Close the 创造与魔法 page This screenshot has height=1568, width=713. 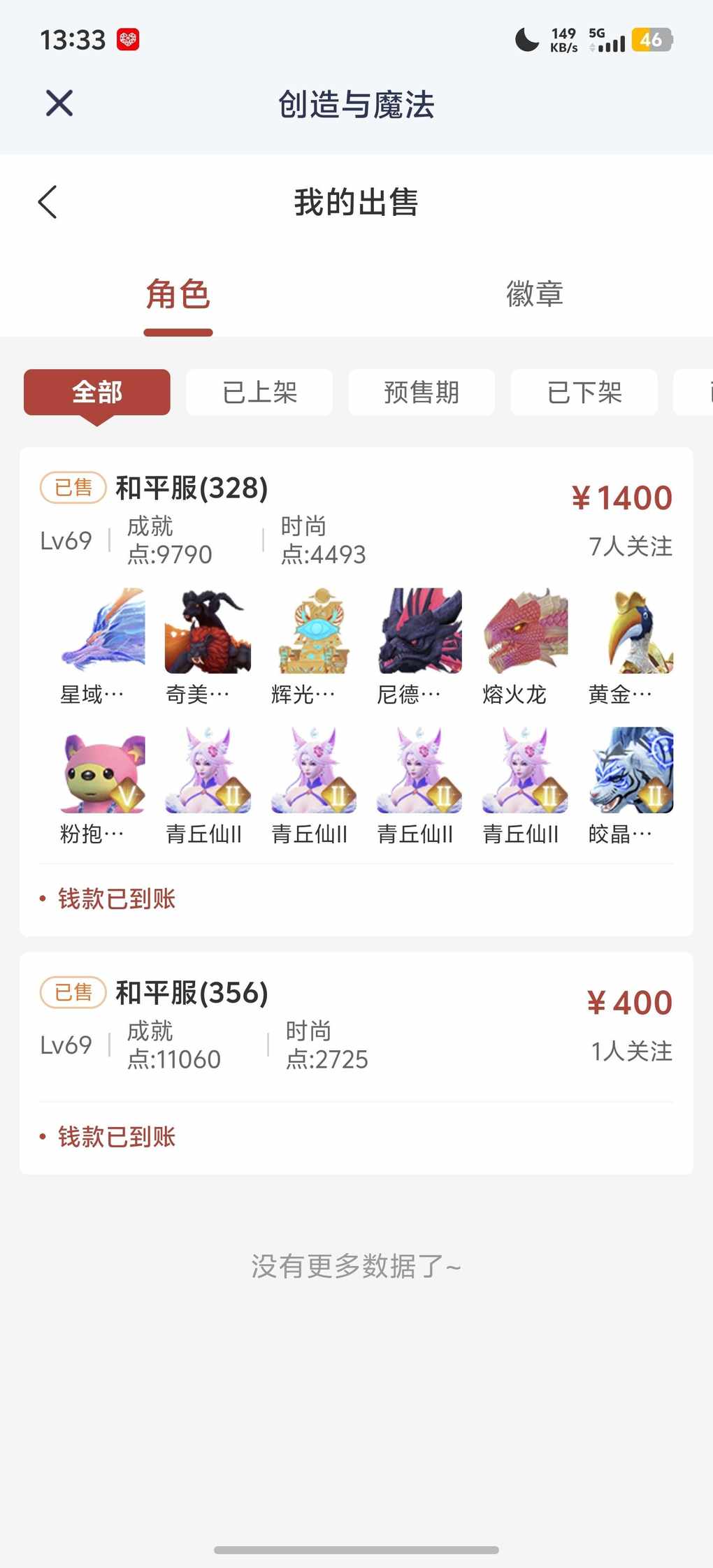59,103
